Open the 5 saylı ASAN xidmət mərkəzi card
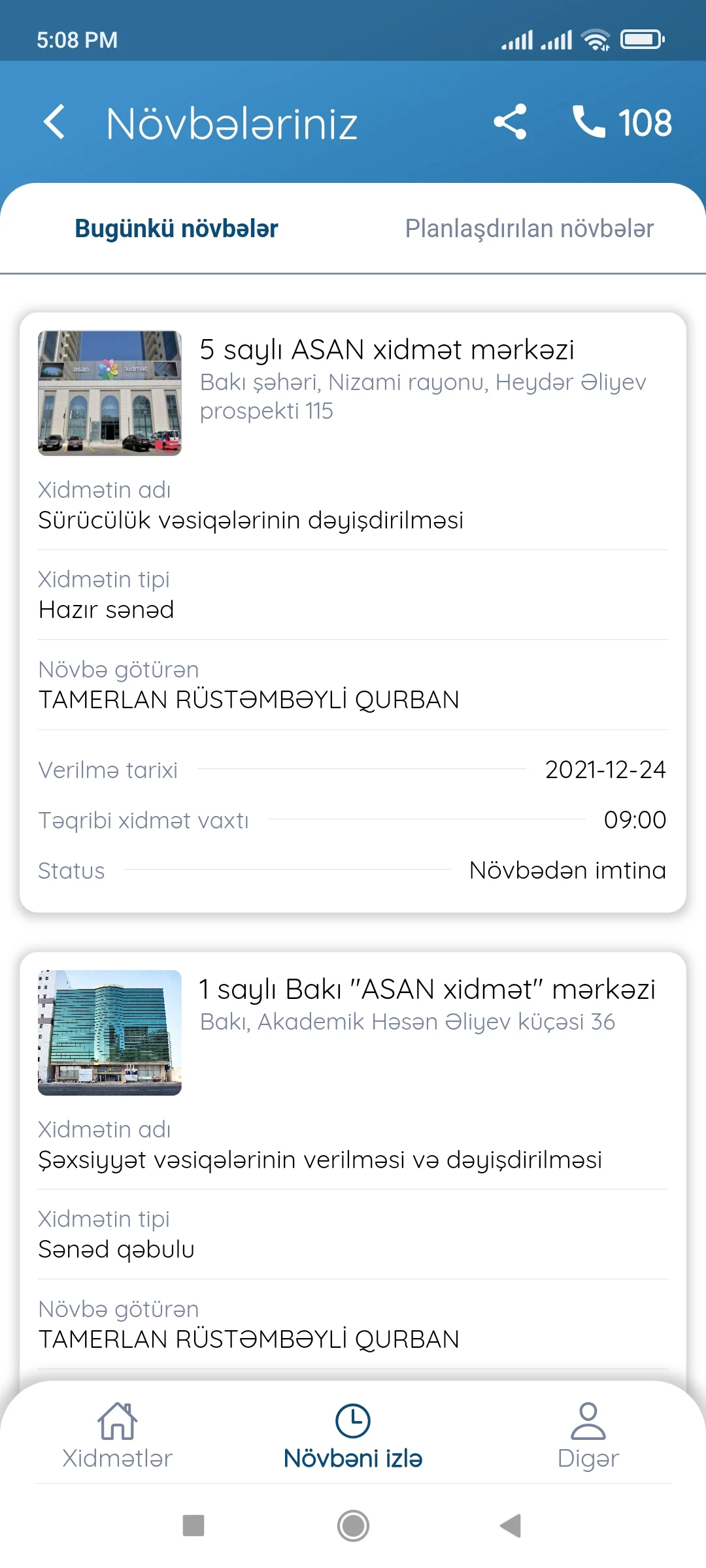This screenshot has width=706, height=1568. click(x=353, y=612)
